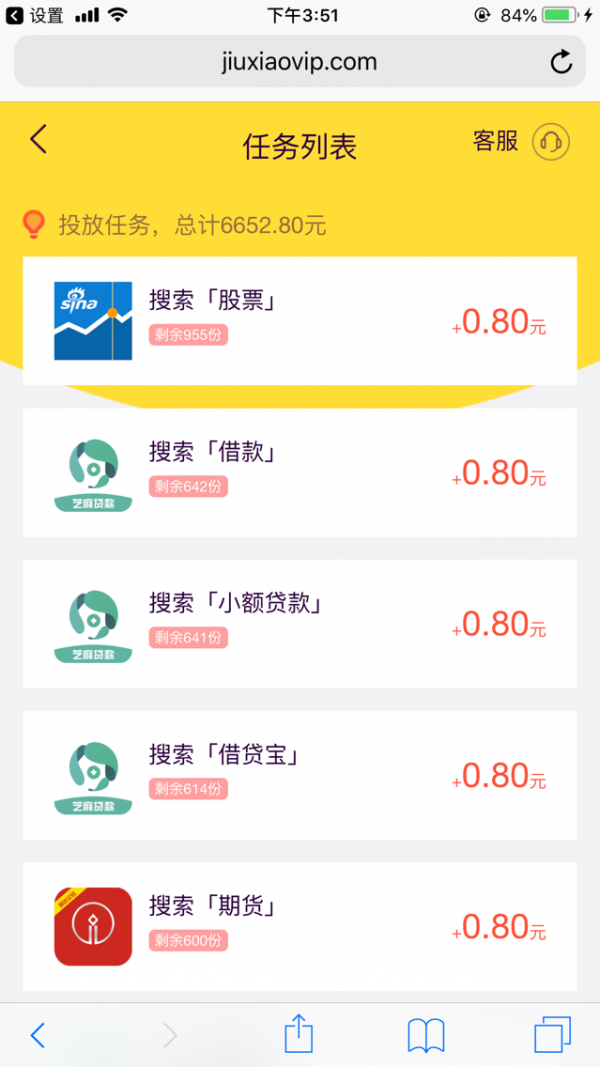Select the 搜索「小额贷款」 task
Screen dimensions: 600x1067
300,623
